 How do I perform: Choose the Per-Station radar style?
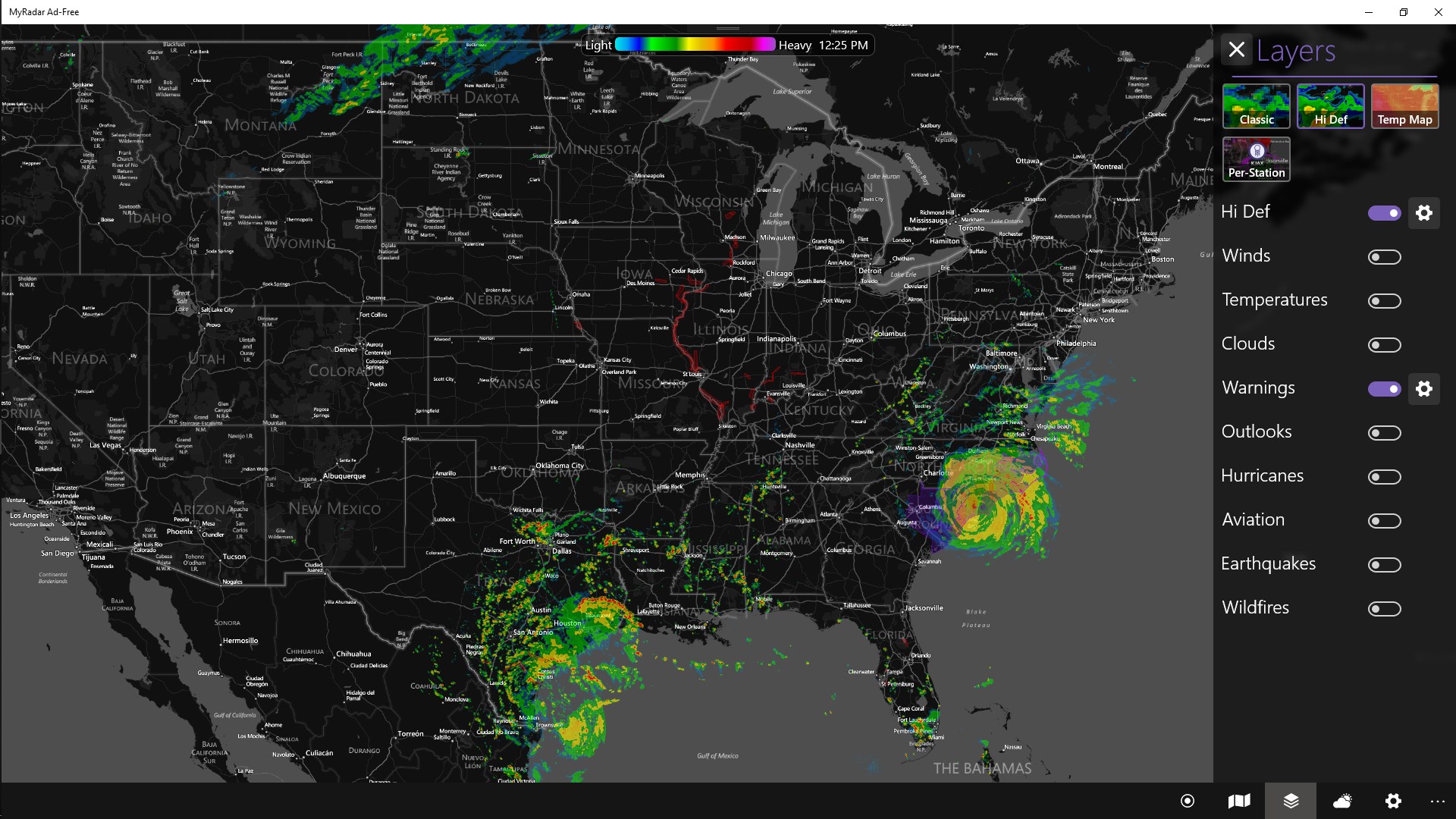point(1257,159)
